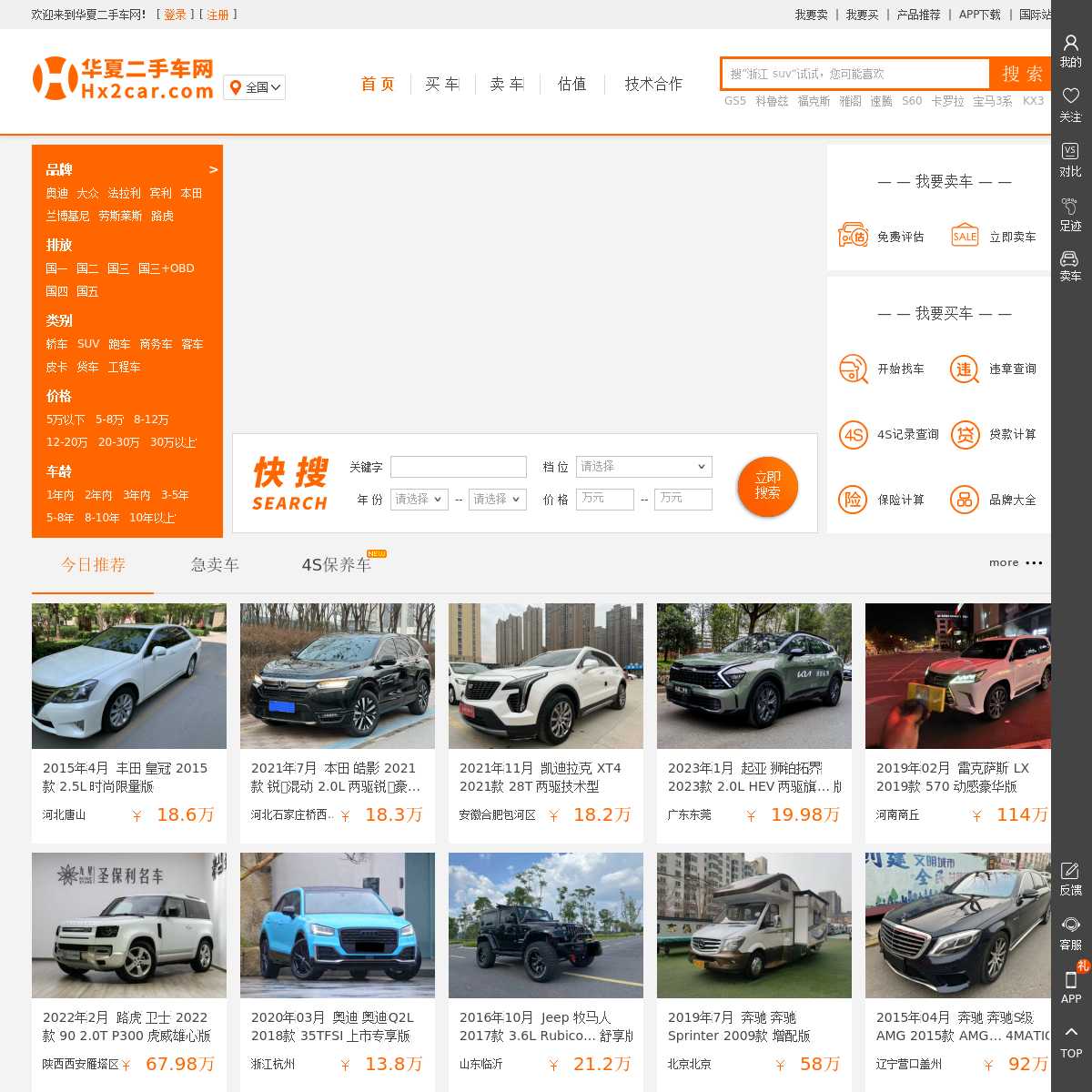Open 违章查询 violation lookup

coord(994,369)
